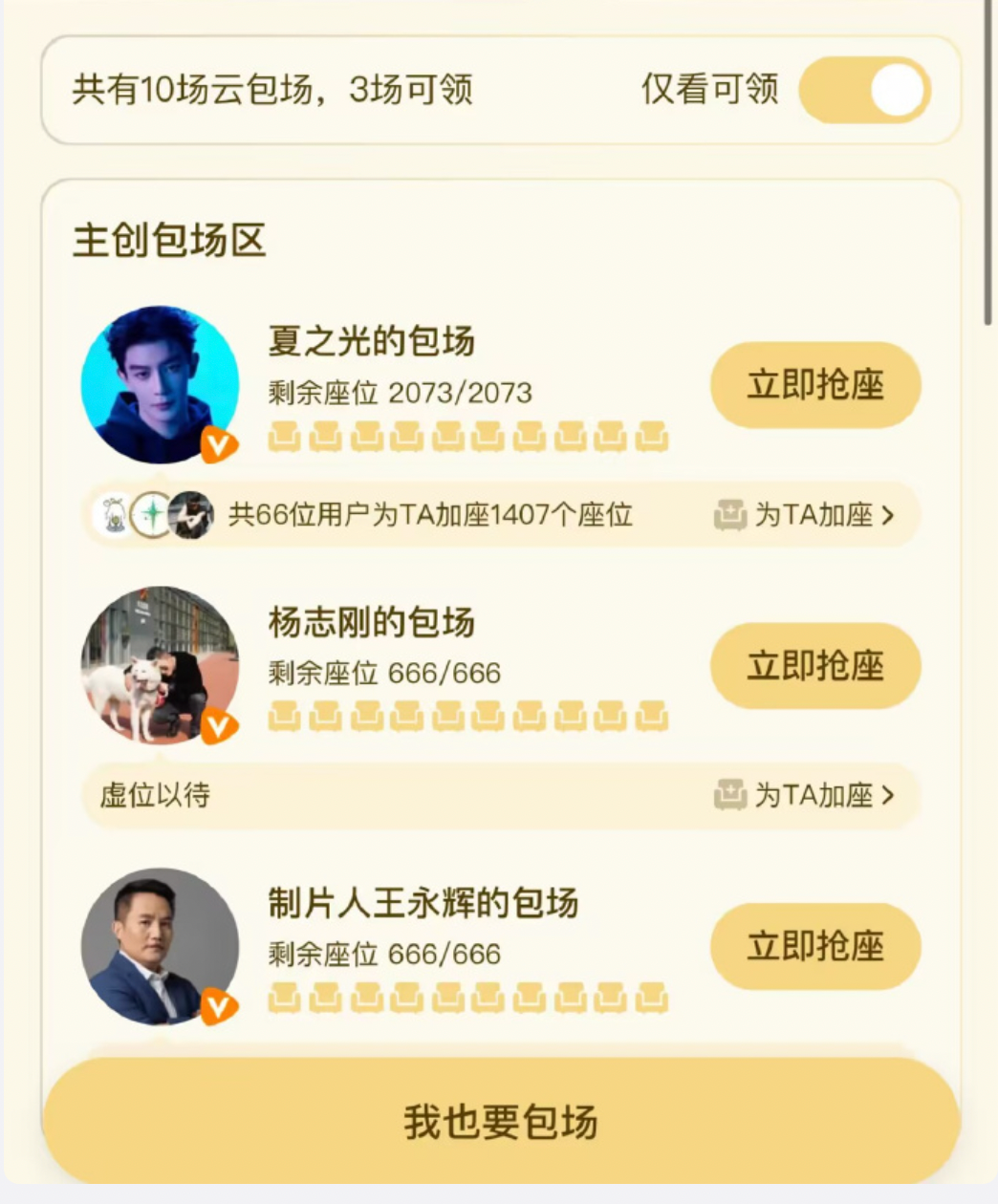Grab a seat in 夏之光的包场

click(x=815, y=385)
